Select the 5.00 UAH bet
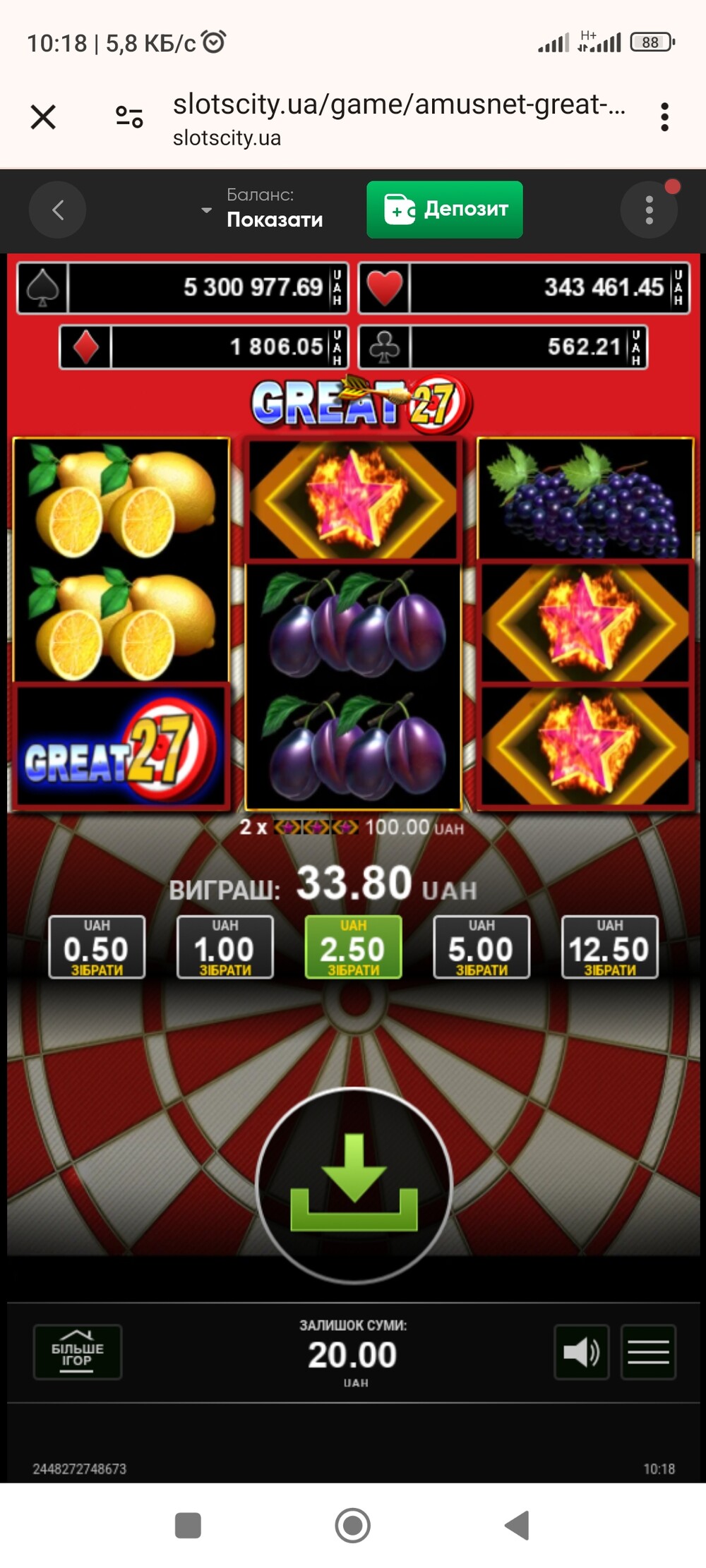The image size is (706, 1568). coord(481,947)
